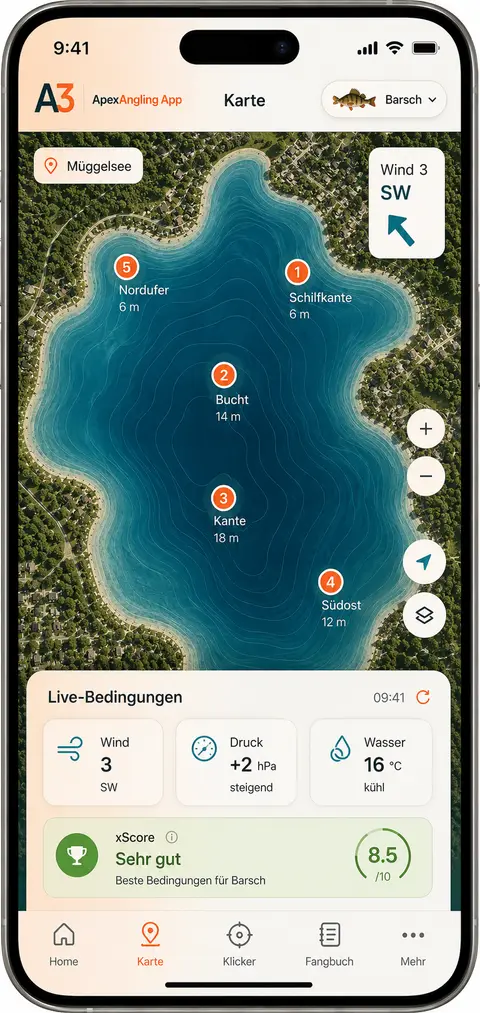Screen dimensions: 480x1013
Task: Open the Barsch species dropdown
Action: click(x=384, y=99)
